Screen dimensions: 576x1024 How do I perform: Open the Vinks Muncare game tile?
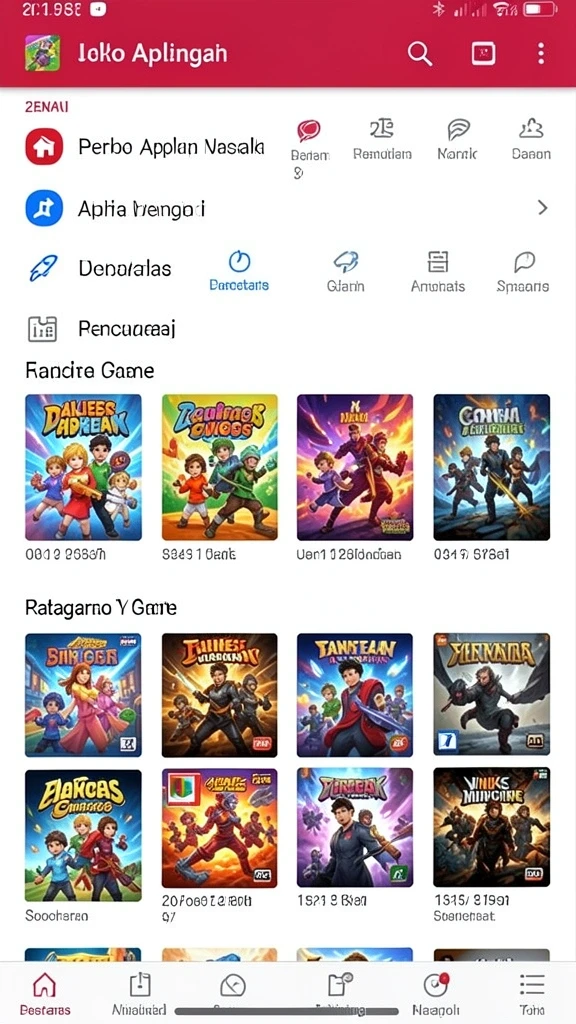coord(492,827)
